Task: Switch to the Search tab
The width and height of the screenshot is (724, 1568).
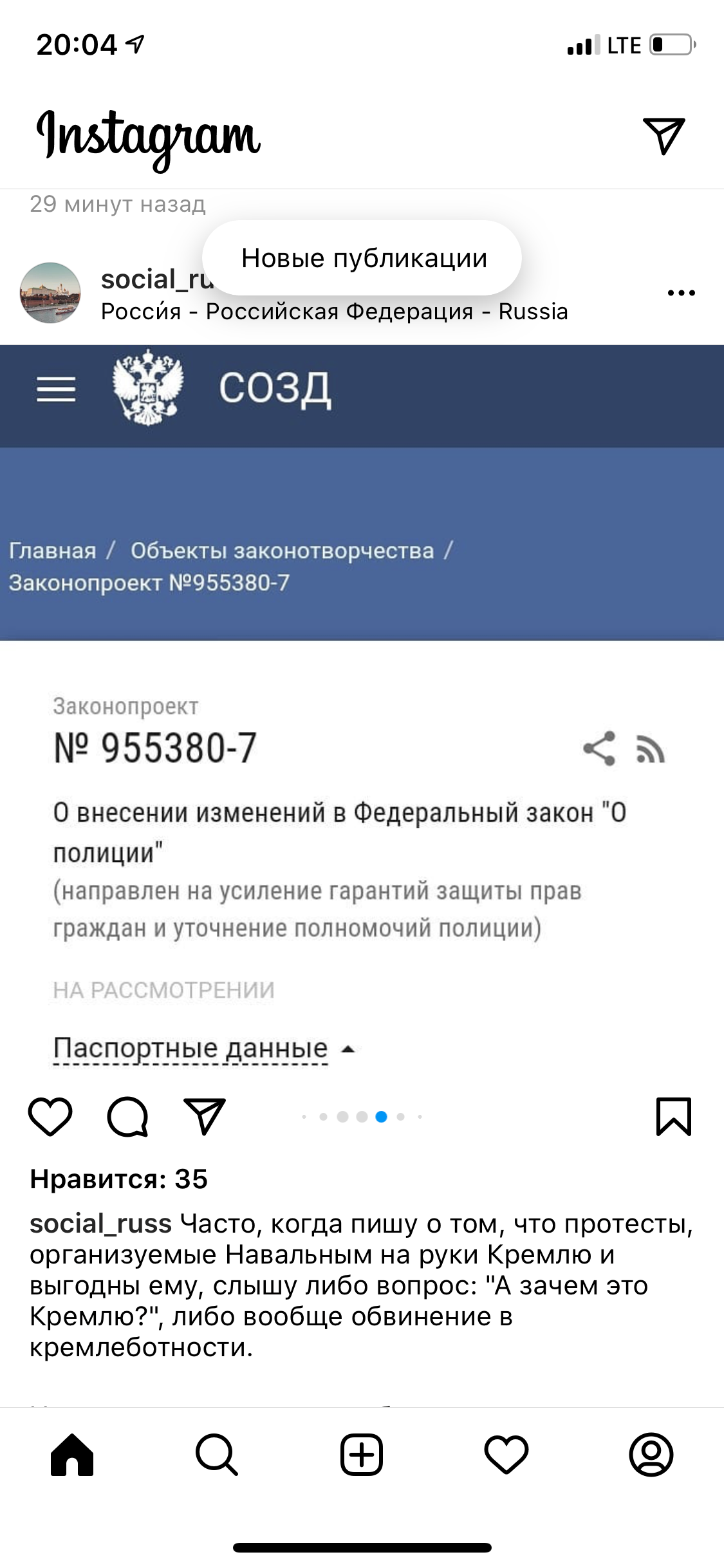Action: (x=217, y=1455)
